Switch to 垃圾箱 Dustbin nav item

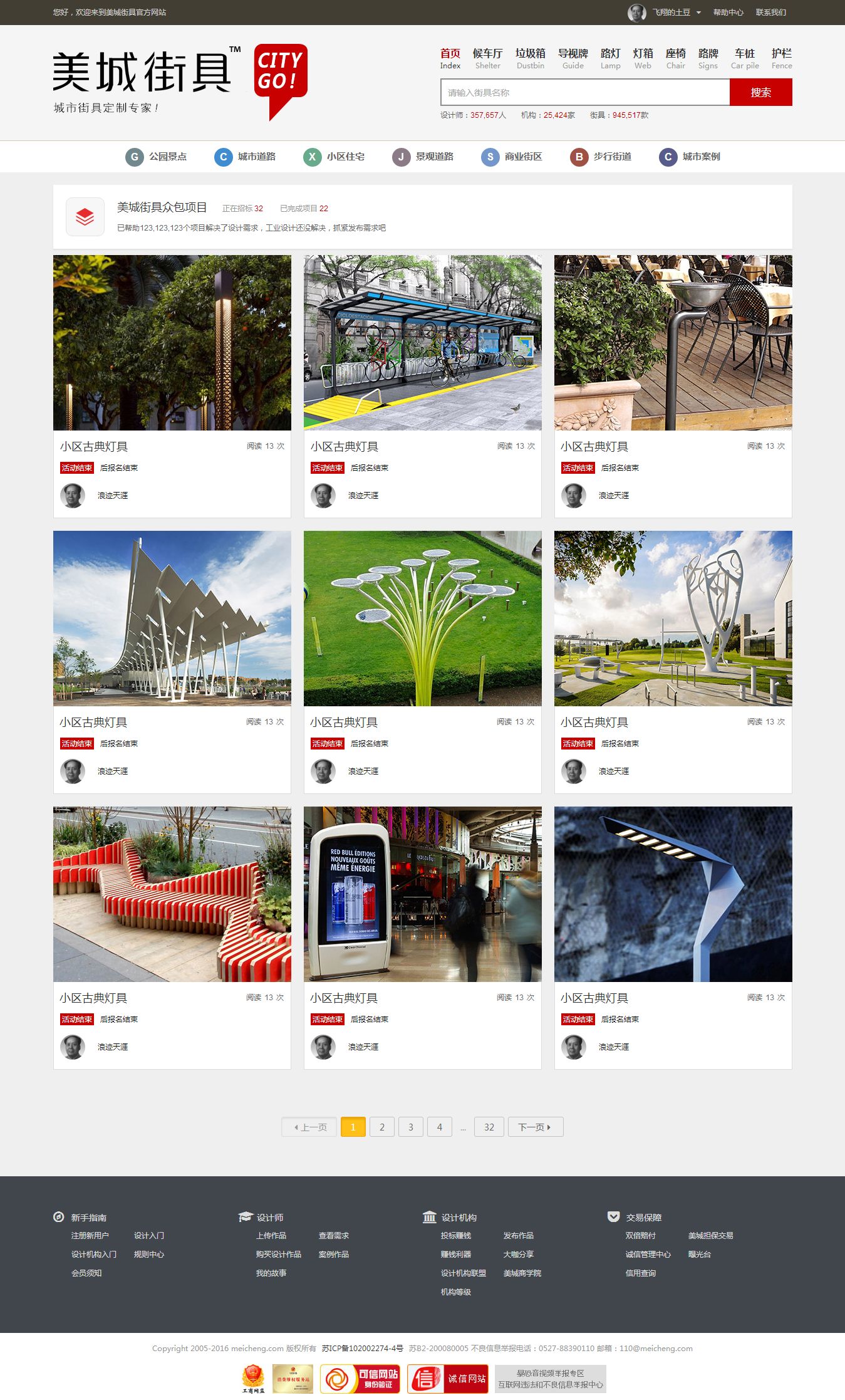pyautogui.click(x=530, y=58)
